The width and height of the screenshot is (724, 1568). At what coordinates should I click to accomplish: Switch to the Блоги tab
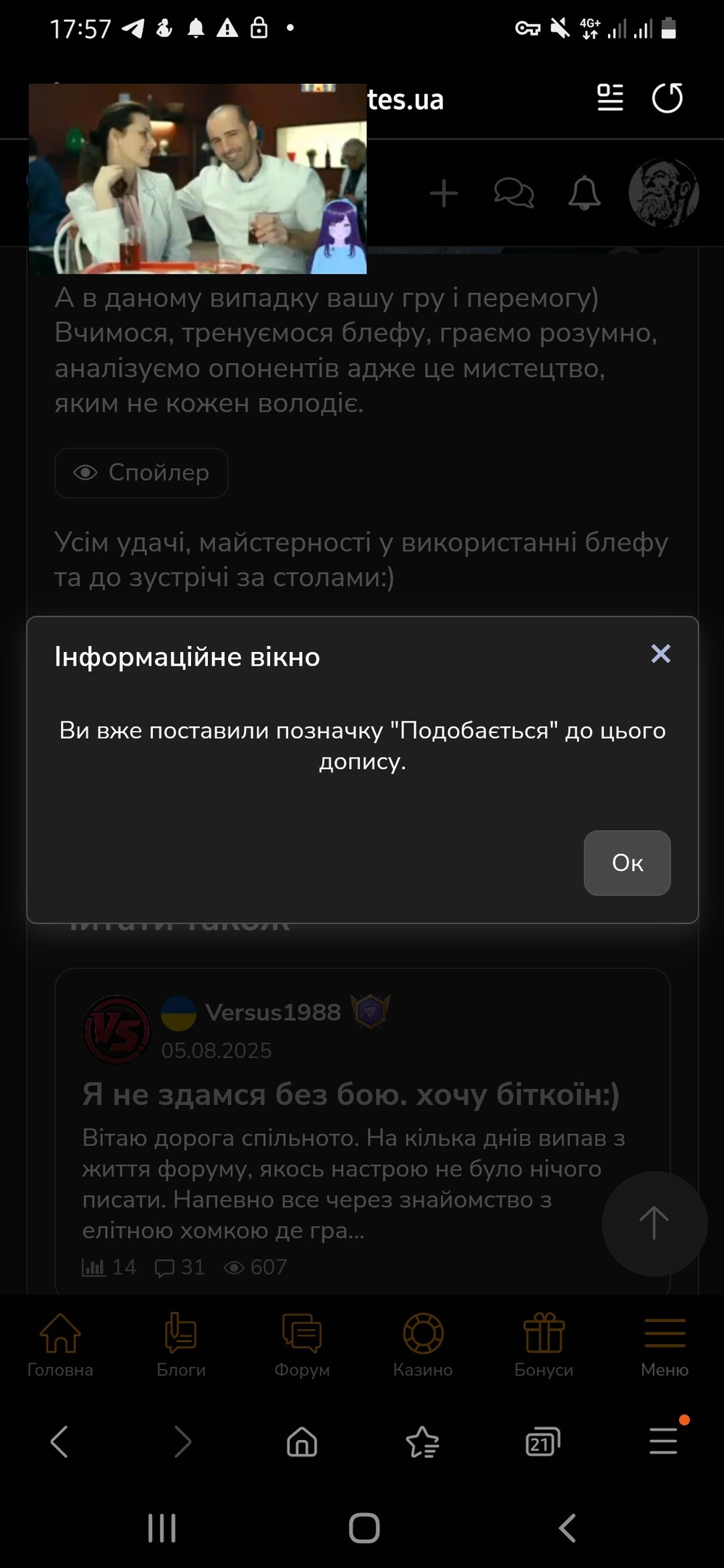181,1344
